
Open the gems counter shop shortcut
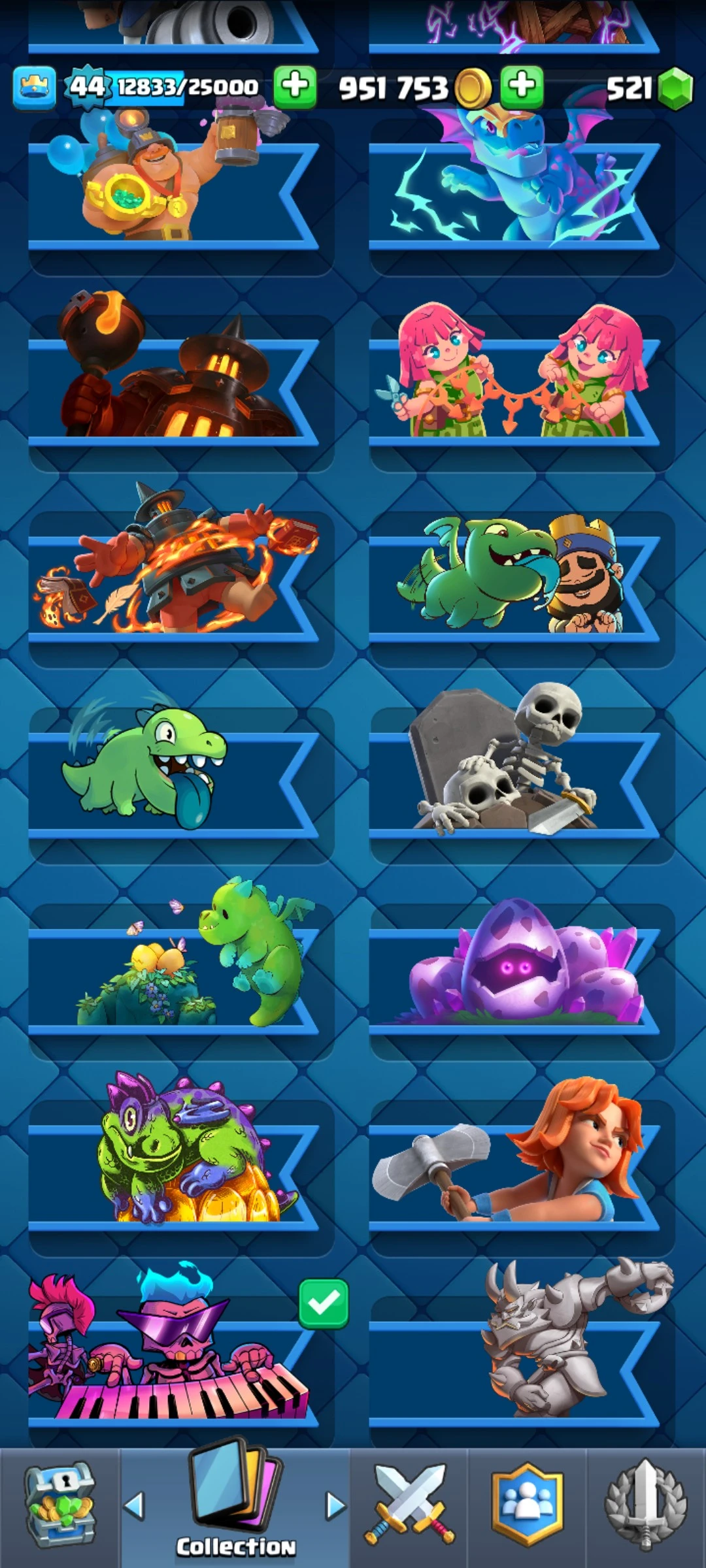coord(647,88)
